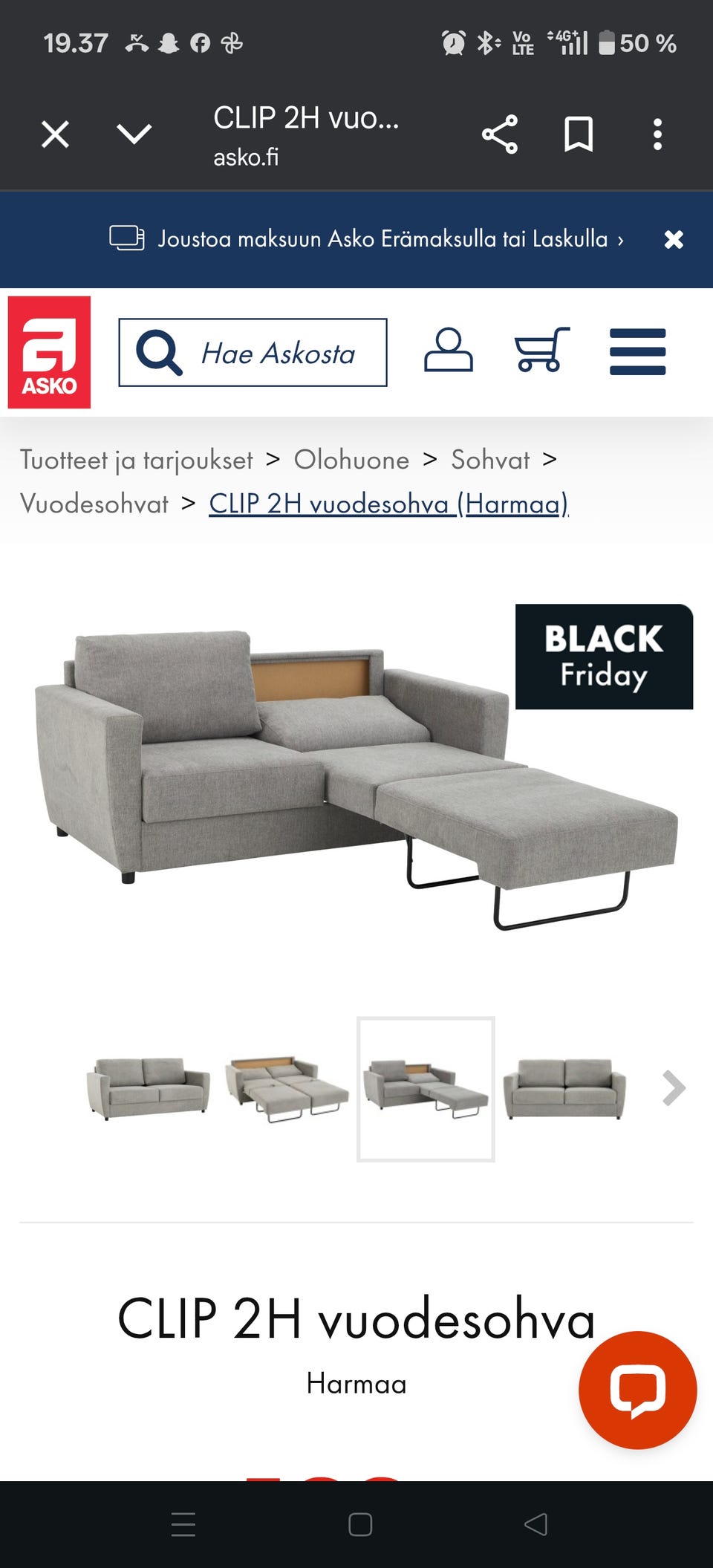Go to Tuotteet ja tarjoukset breadcrumb
713x1568 pixels.
137,460
